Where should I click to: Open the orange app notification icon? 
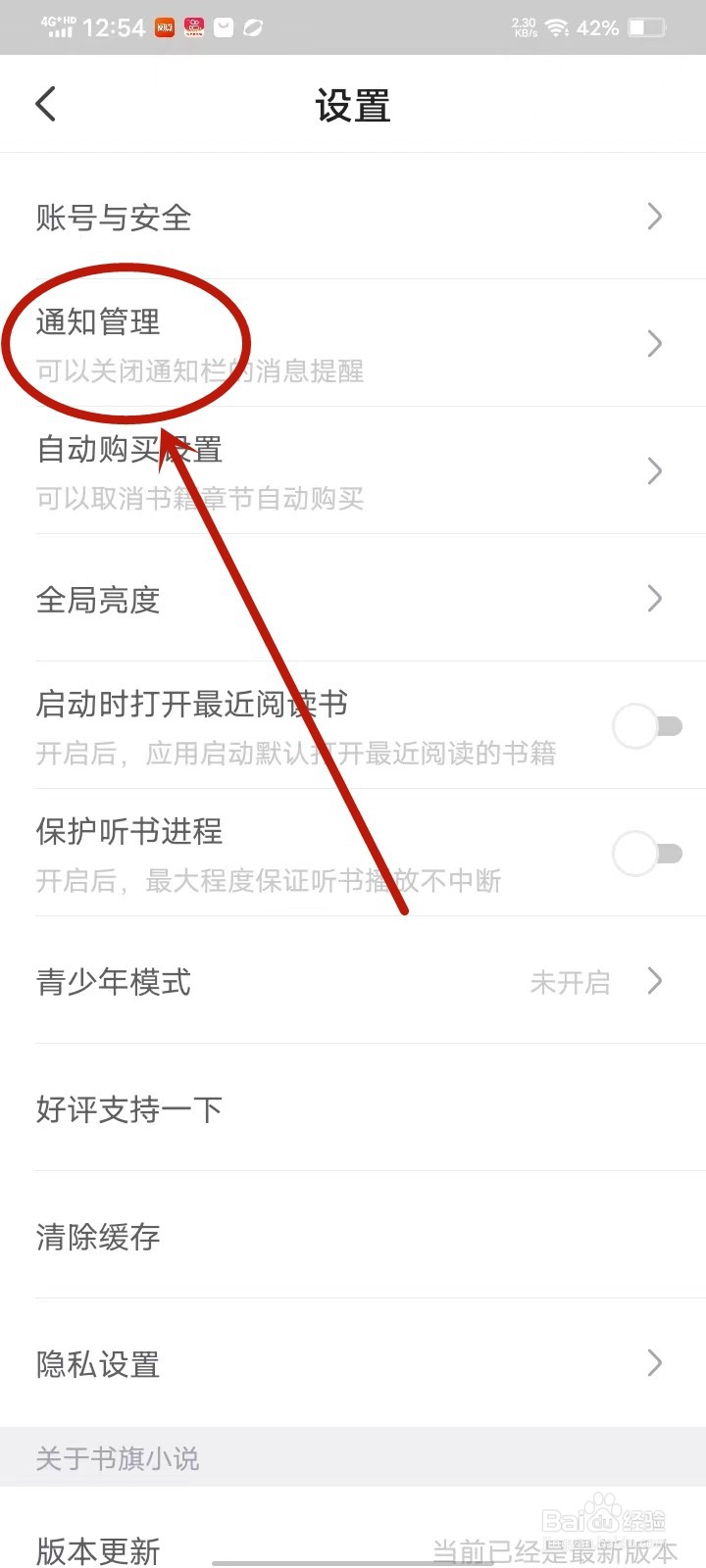[x=164, y=26]
